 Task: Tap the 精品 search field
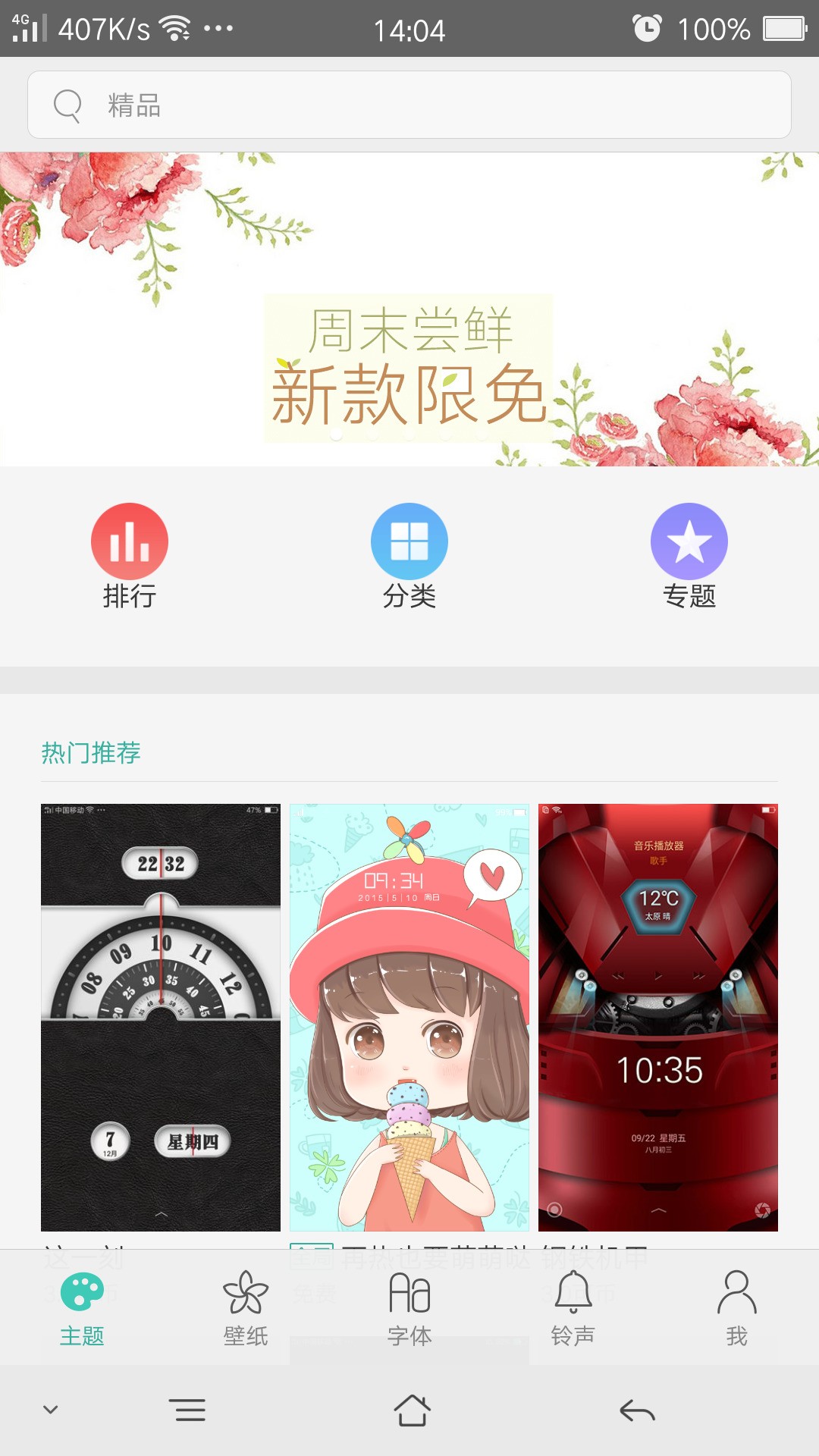[x=409, y=105]
